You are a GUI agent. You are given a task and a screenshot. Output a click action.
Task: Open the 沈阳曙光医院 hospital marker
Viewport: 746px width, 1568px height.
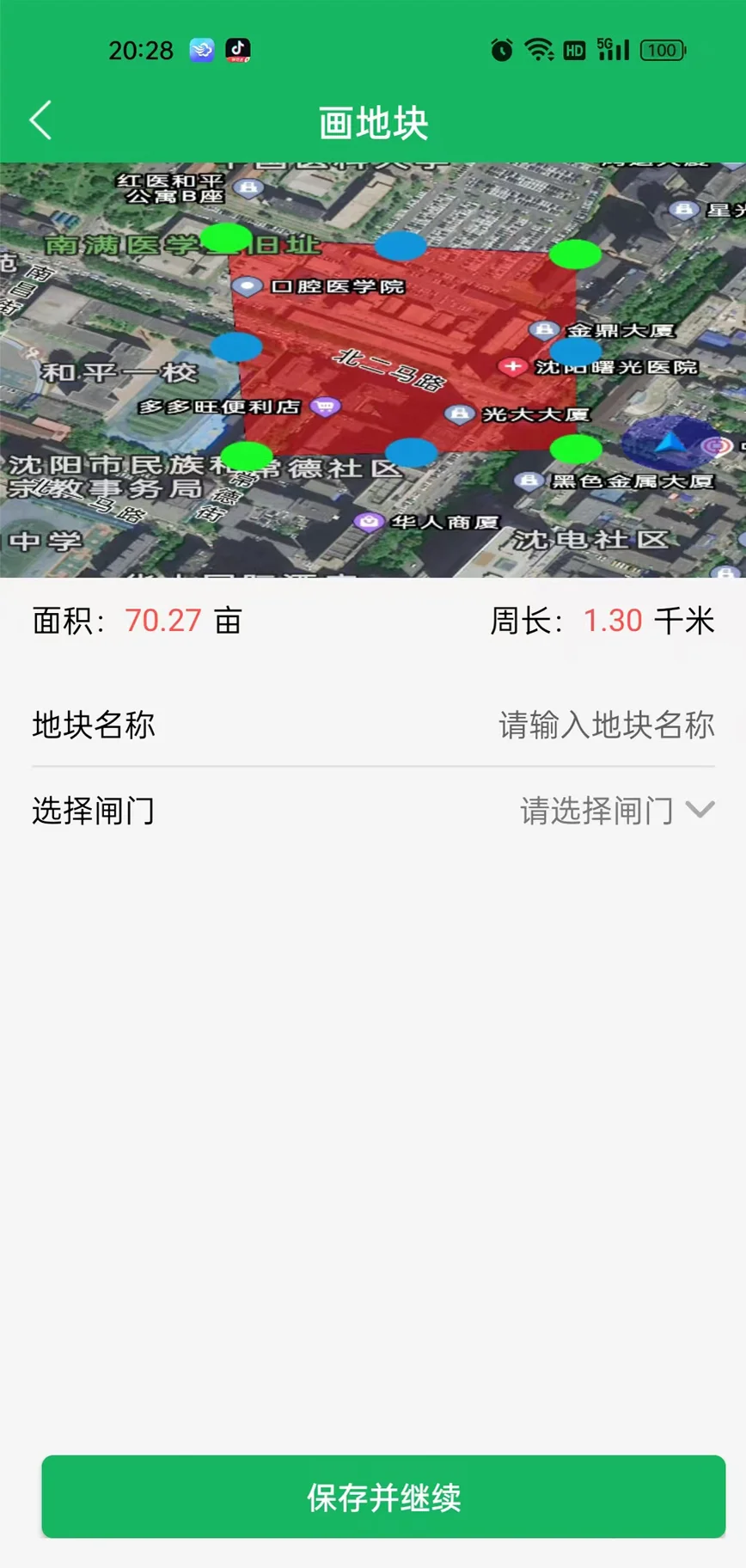coord(513,367)
